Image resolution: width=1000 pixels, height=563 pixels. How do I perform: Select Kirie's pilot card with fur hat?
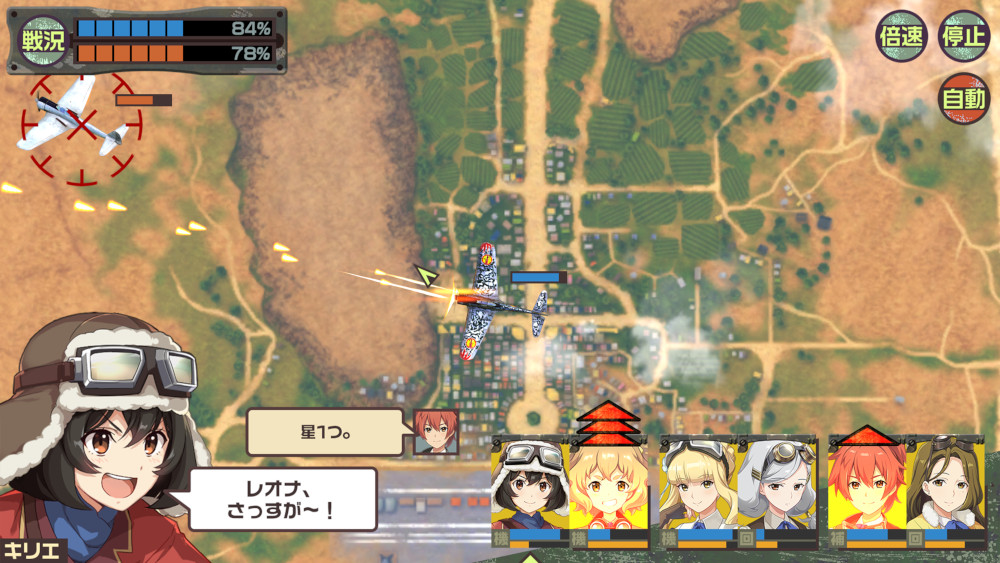pos(531,490)
